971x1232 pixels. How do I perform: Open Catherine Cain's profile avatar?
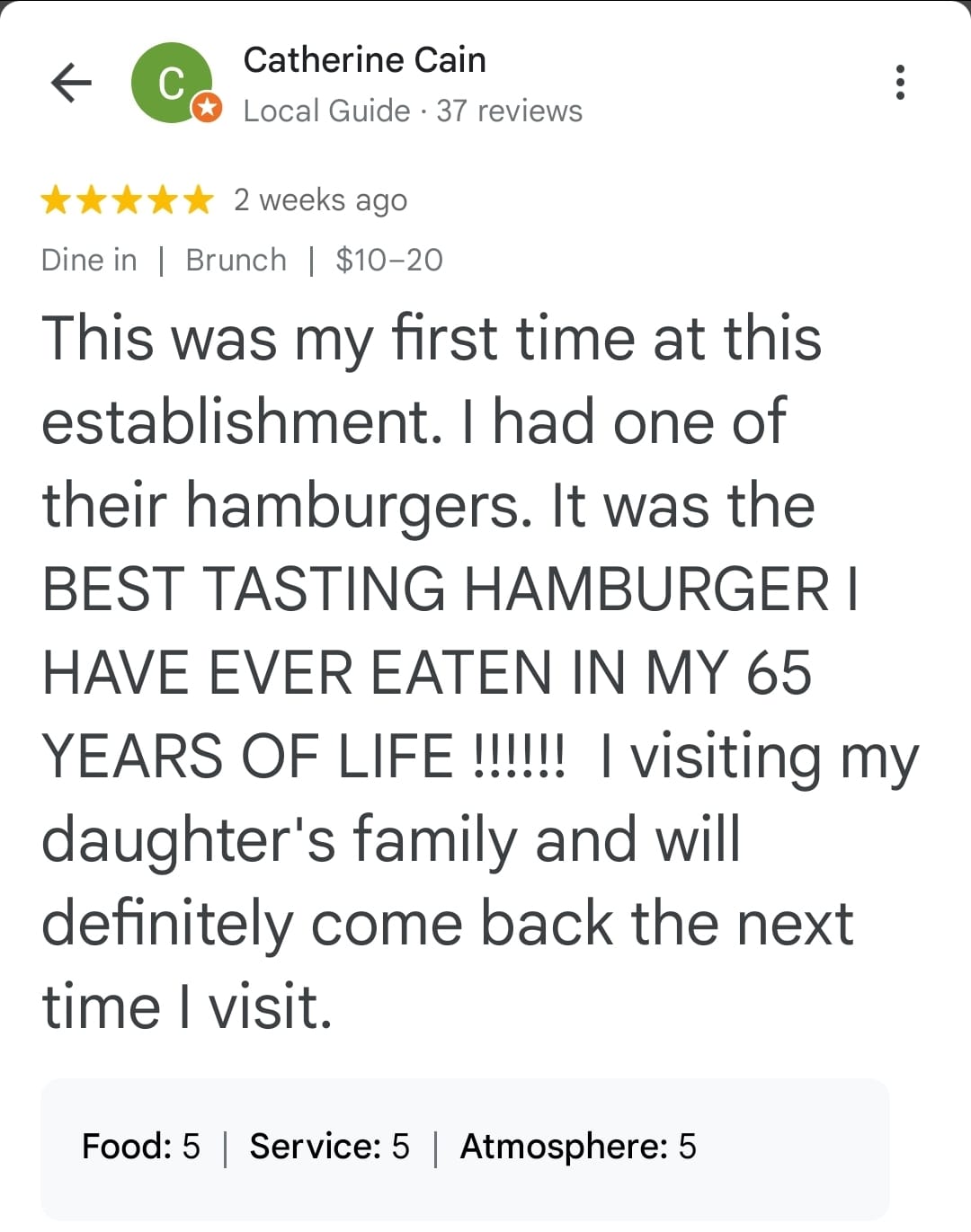[x=172, y=83]
